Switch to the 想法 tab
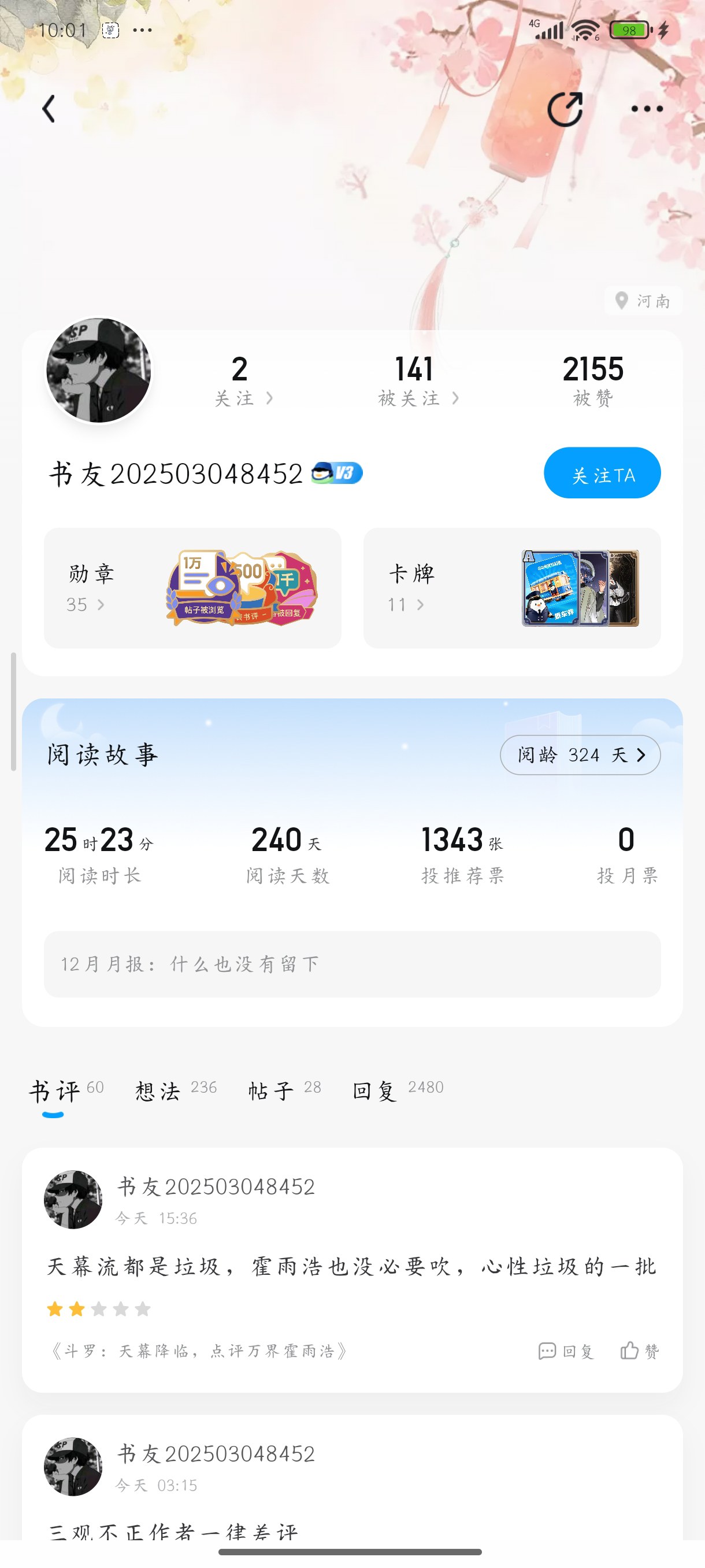This screenshot has height=1568, width=705. [x=175, y=1090]
